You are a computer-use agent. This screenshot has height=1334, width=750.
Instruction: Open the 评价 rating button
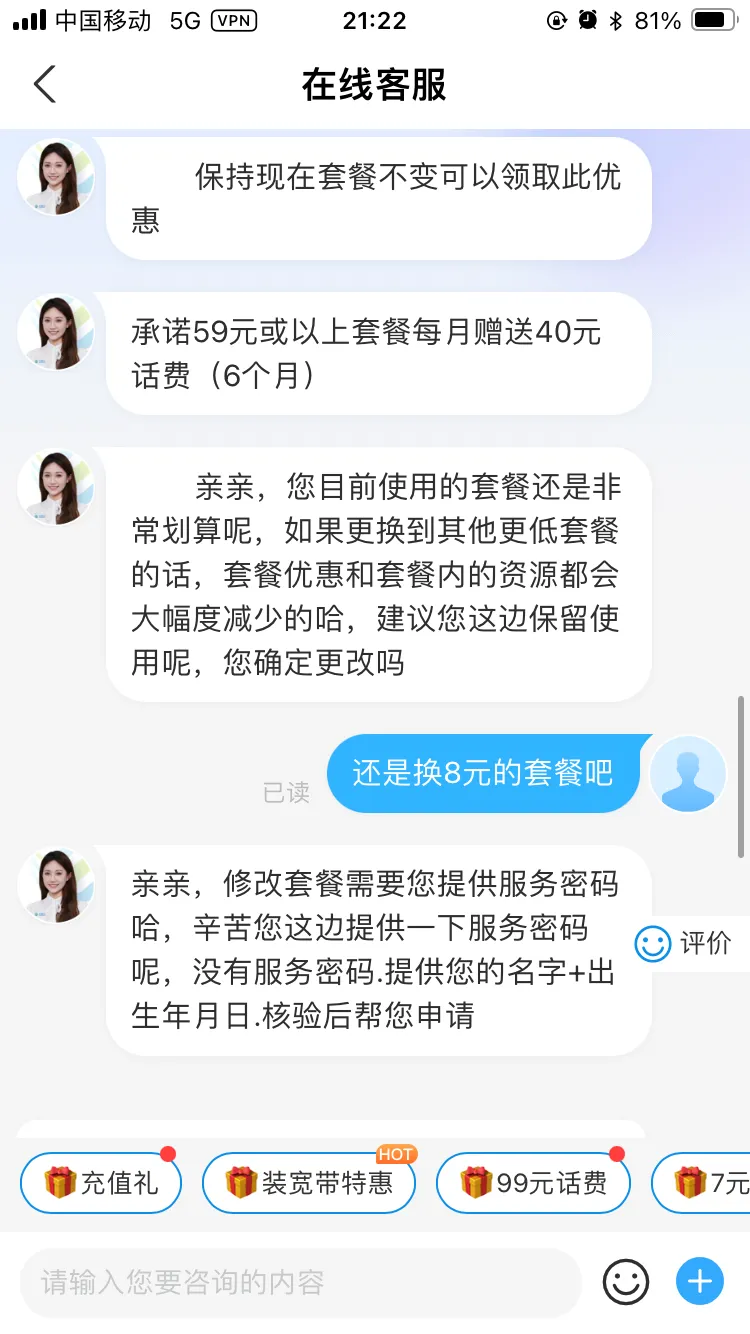tap(688, 943)
